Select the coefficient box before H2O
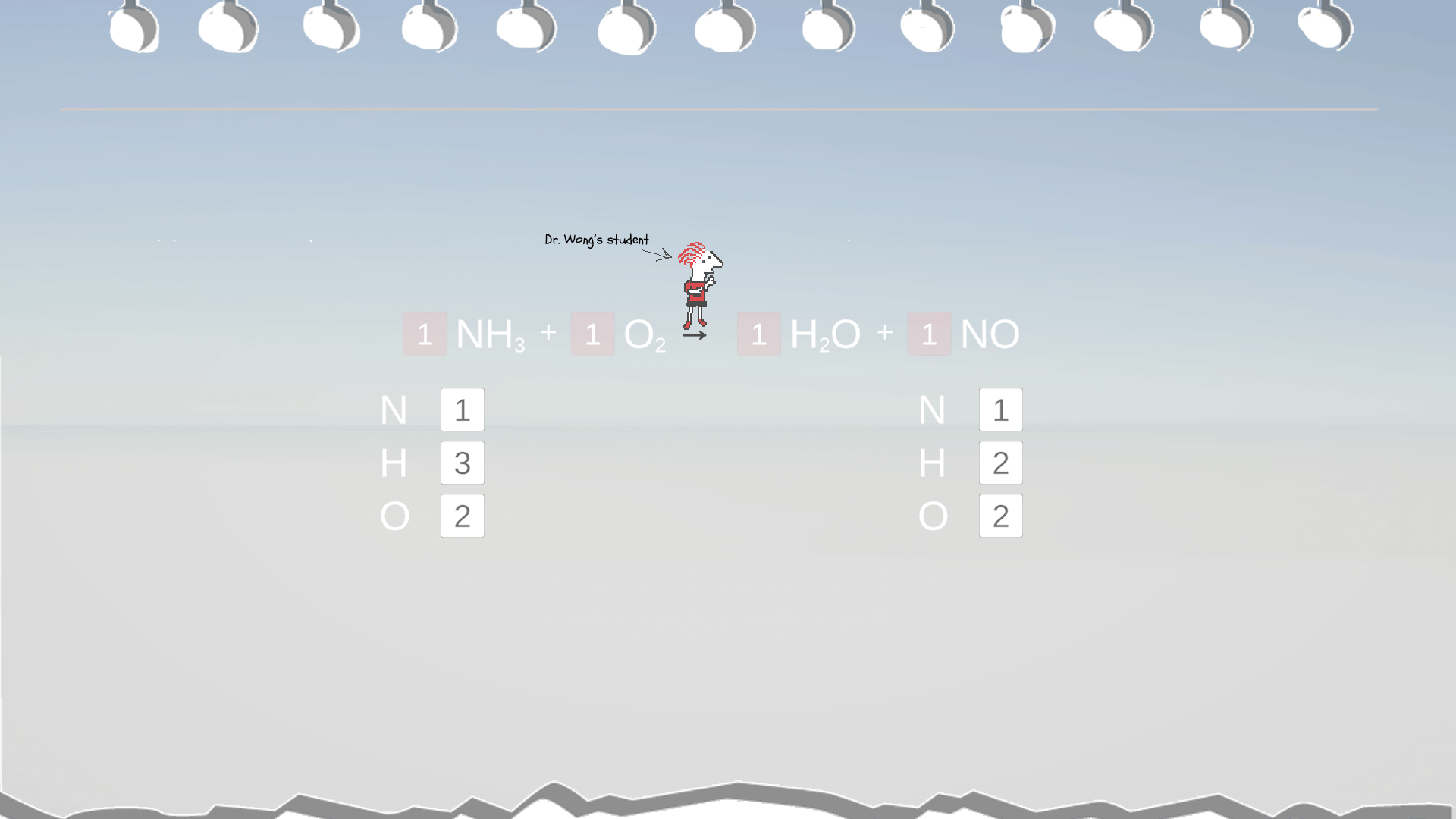 coord(758,334)
